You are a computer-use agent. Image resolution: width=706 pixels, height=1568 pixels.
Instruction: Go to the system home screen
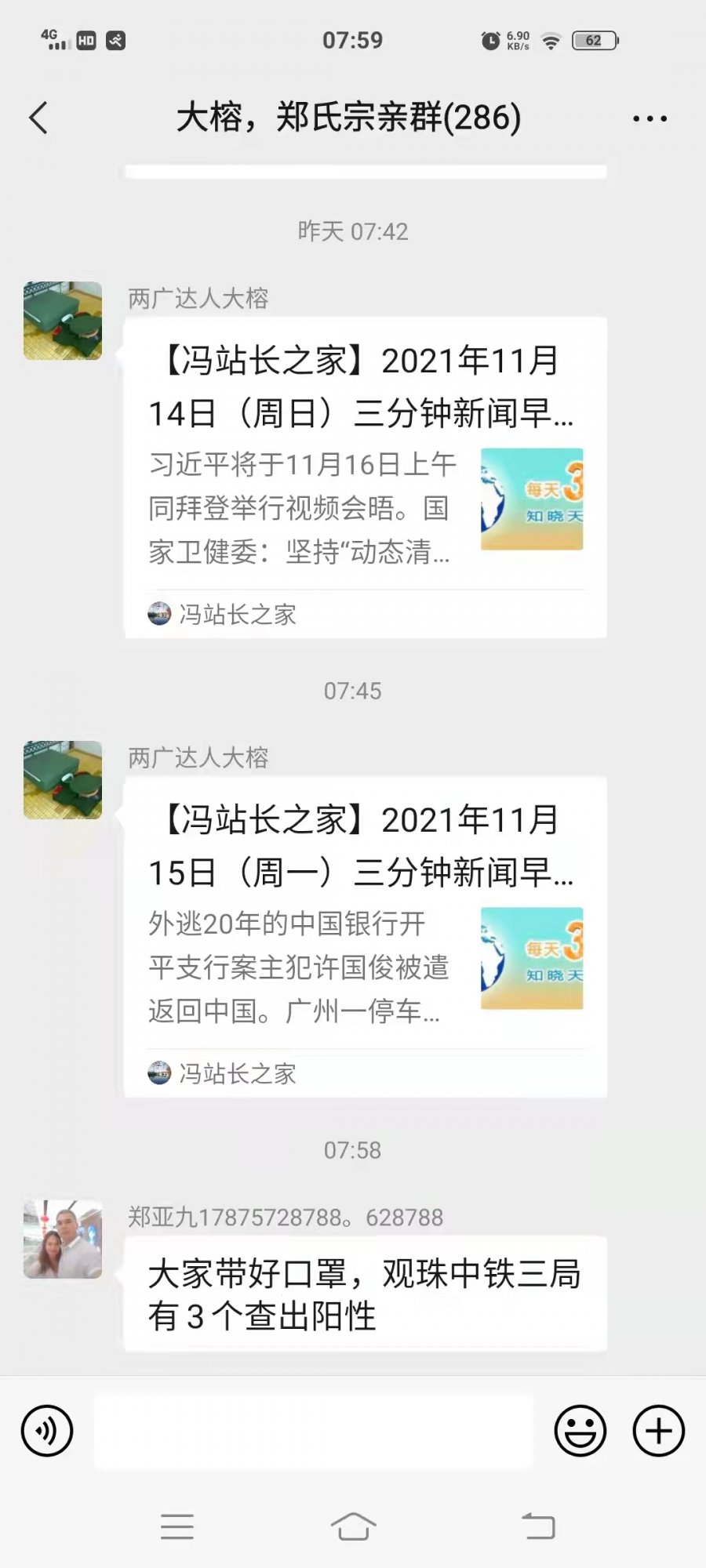[x=353, y=1526]
